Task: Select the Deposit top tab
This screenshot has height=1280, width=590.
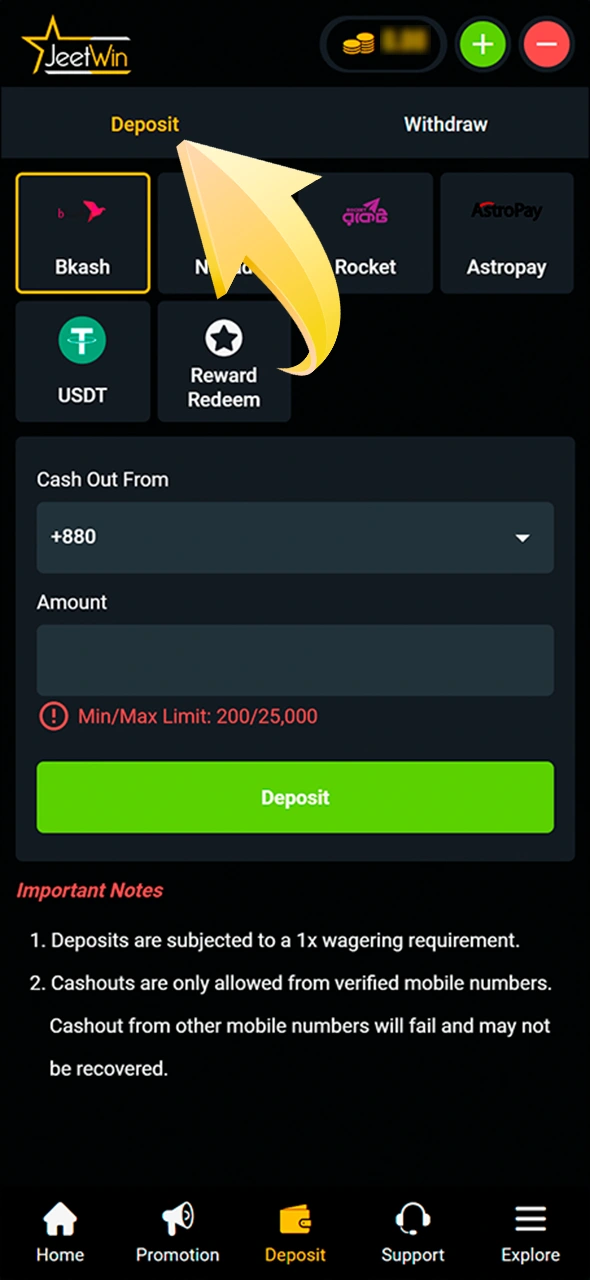Action: click(145, 124)
